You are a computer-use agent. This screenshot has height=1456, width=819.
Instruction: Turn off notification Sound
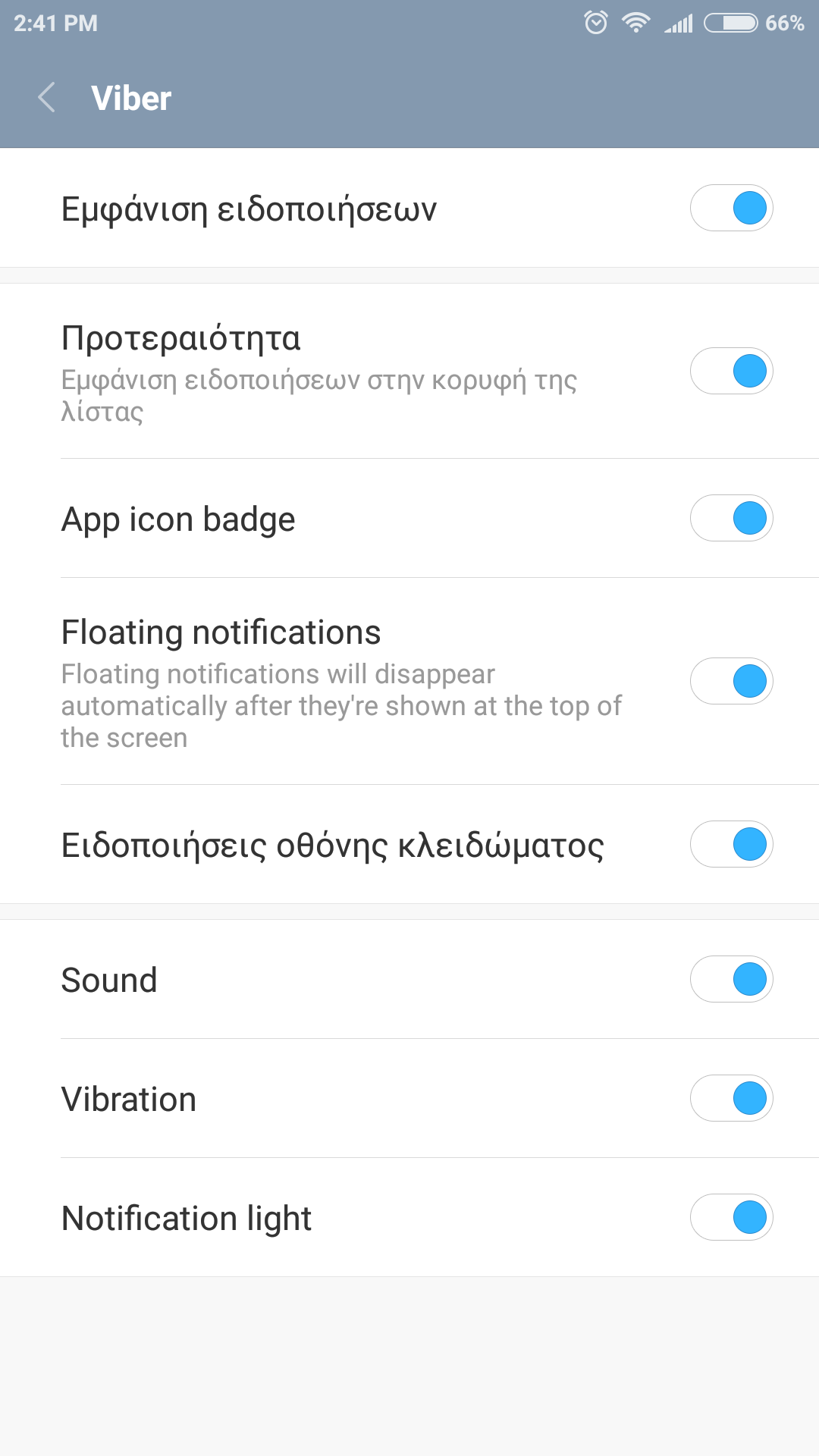click(x=731, y=979)
